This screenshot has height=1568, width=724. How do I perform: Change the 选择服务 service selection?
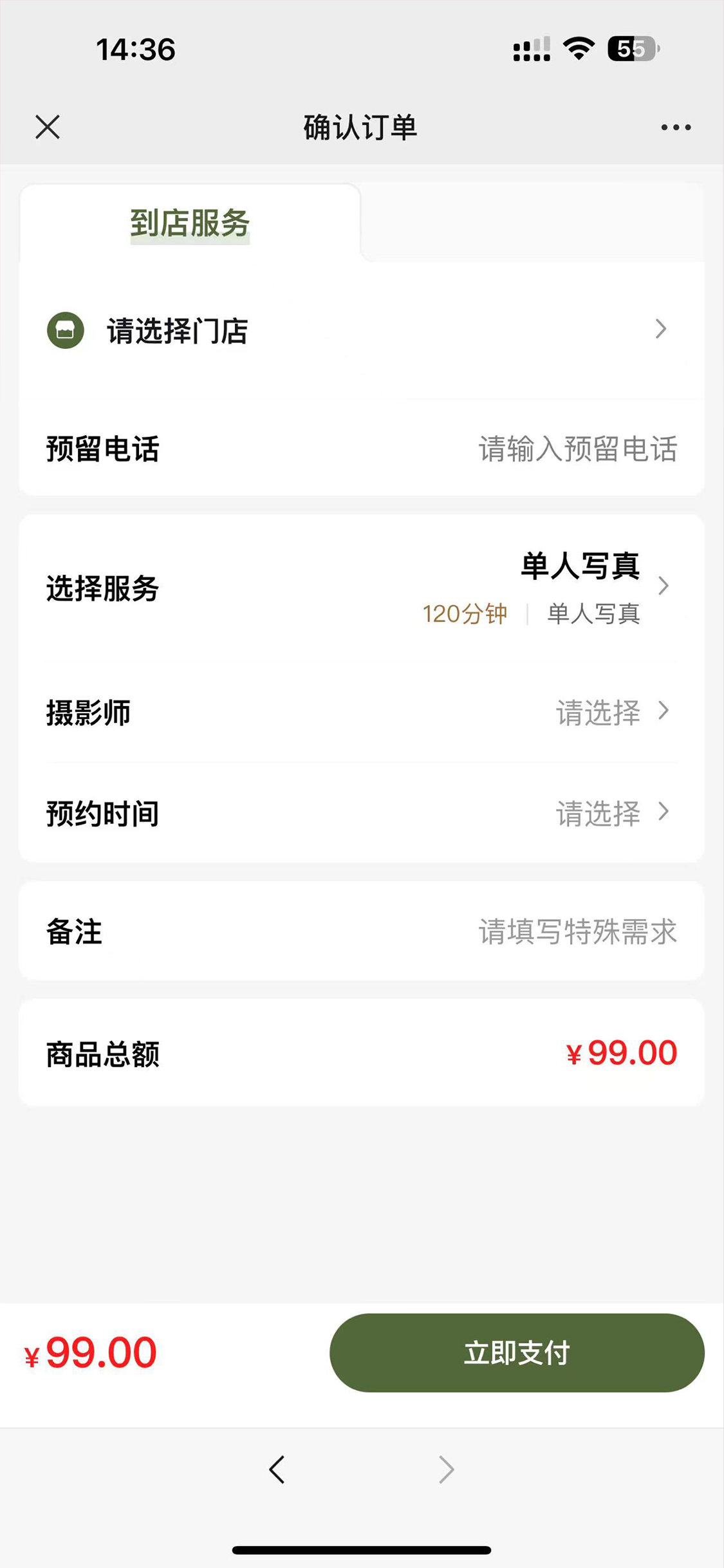(362, 588)
